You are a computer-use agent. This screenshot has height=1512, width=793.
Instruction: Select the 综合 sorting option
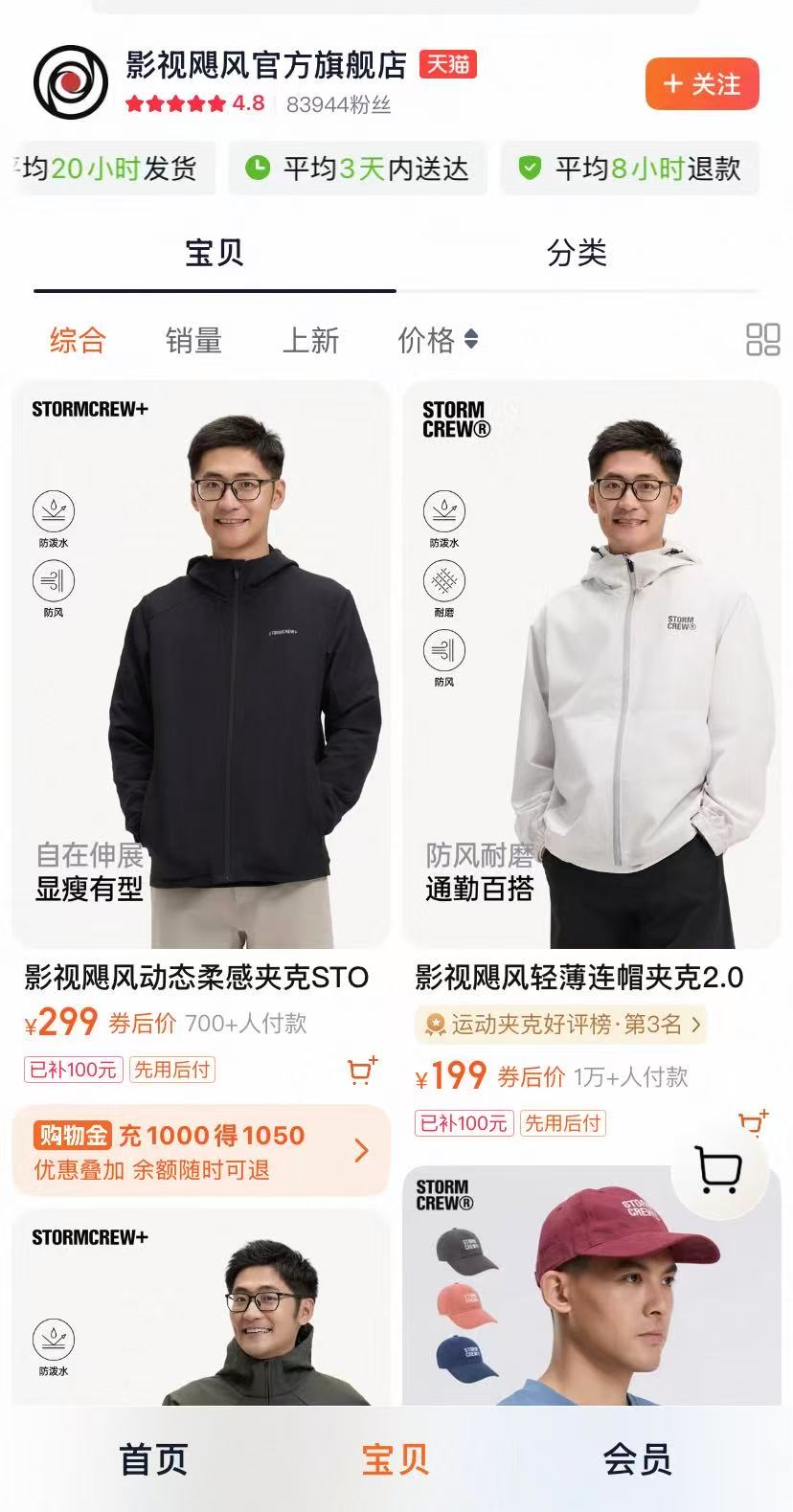pyautogui.click(x=78, y=340)
